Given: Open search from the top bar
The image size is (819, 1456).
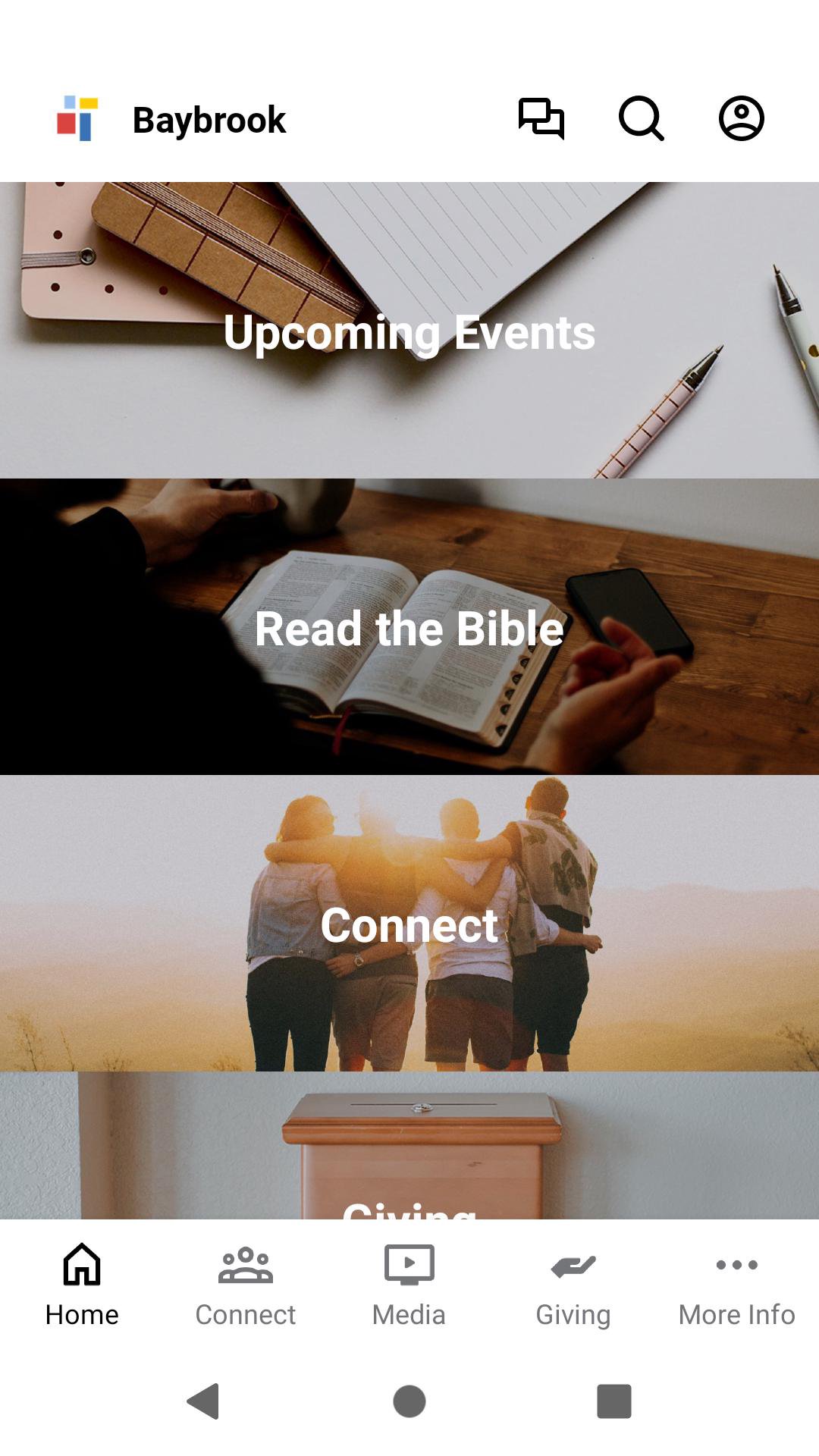Looking at the screenshot, I should [x=641, y=119].
